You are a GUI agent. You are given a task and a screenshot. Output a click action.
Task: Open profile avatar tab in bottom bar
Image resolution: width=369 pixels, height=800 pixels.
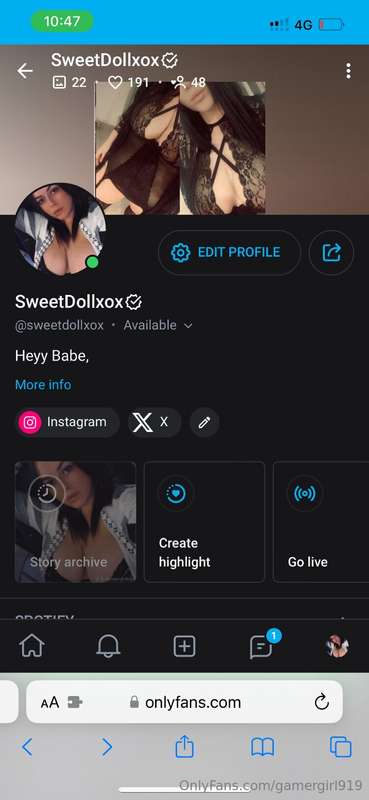click(x=337, y=646)
